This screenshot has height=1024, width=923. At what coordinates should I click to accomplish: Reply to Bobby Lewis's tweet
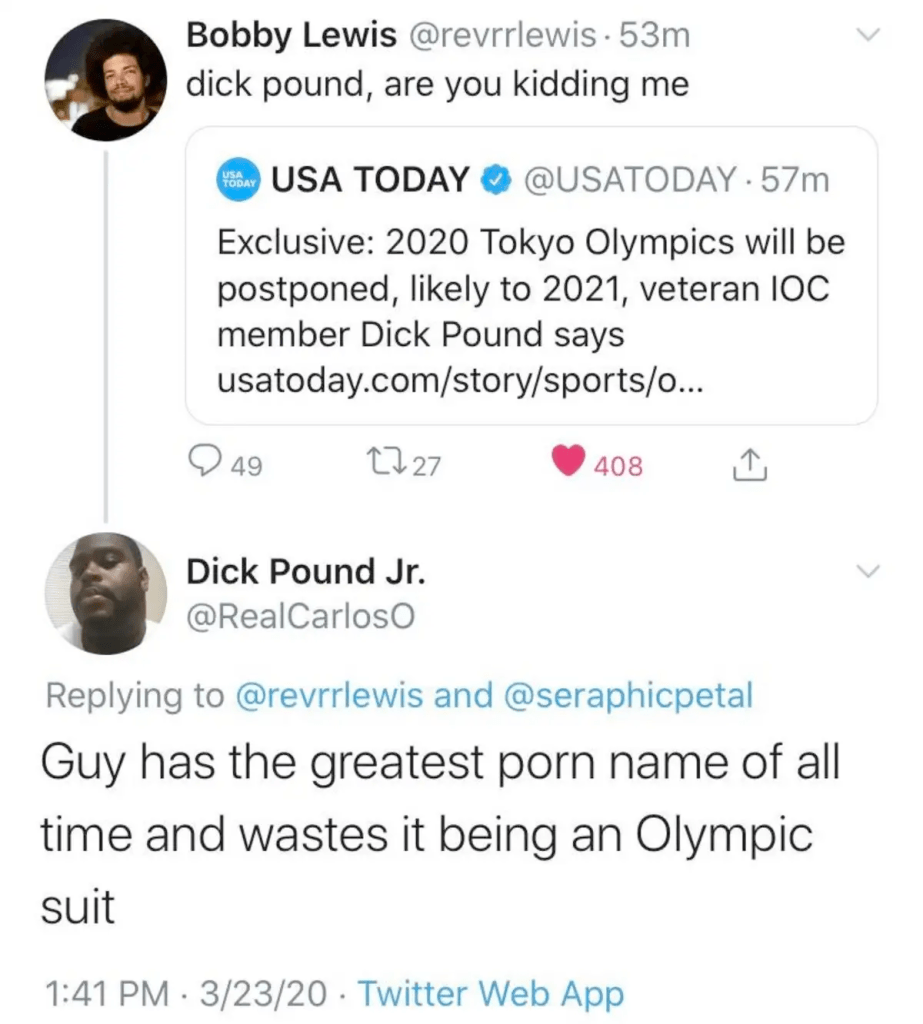205,465
